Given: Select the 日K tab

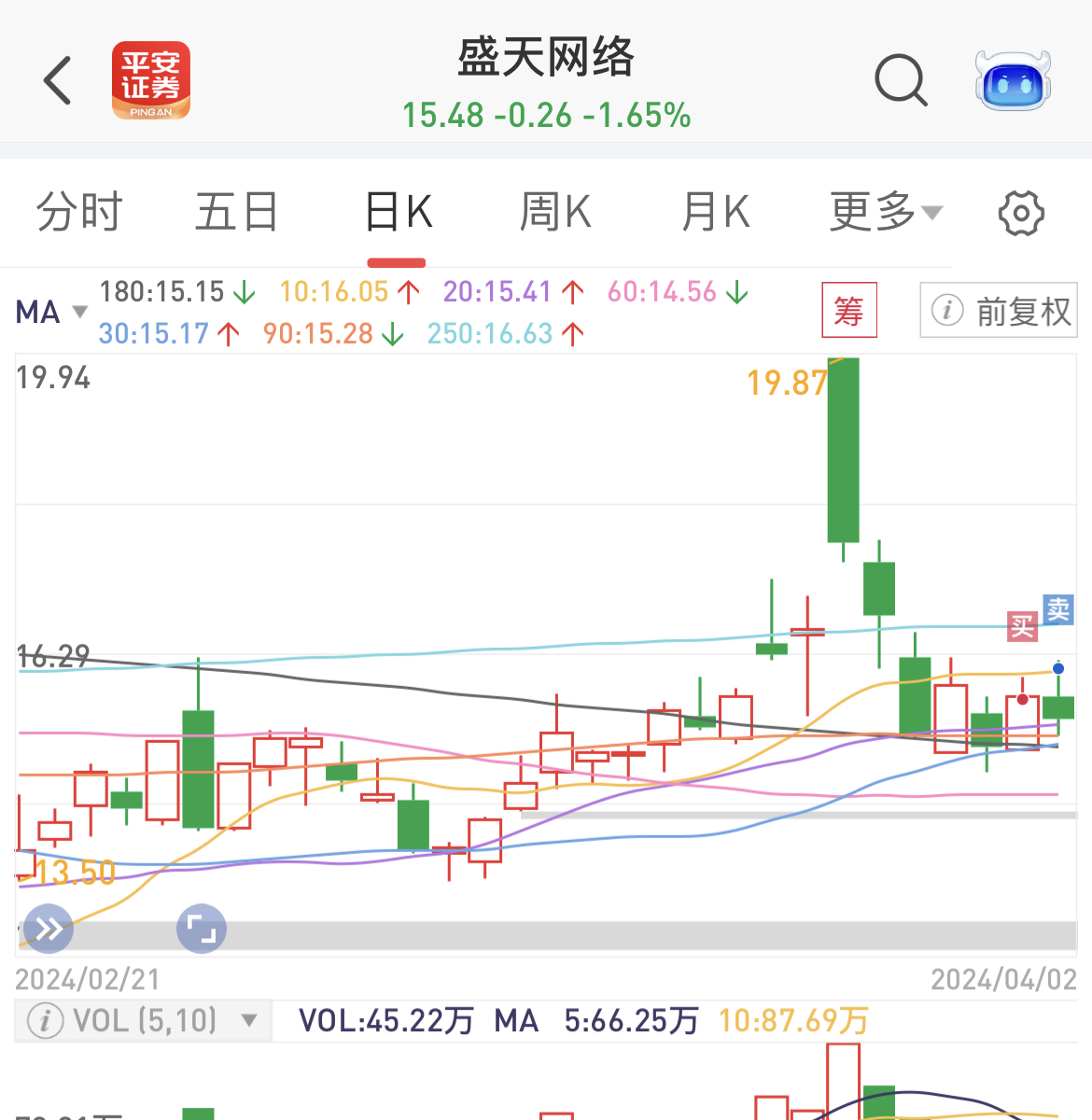Looking at the screenshot, I should tap(398, 213).
